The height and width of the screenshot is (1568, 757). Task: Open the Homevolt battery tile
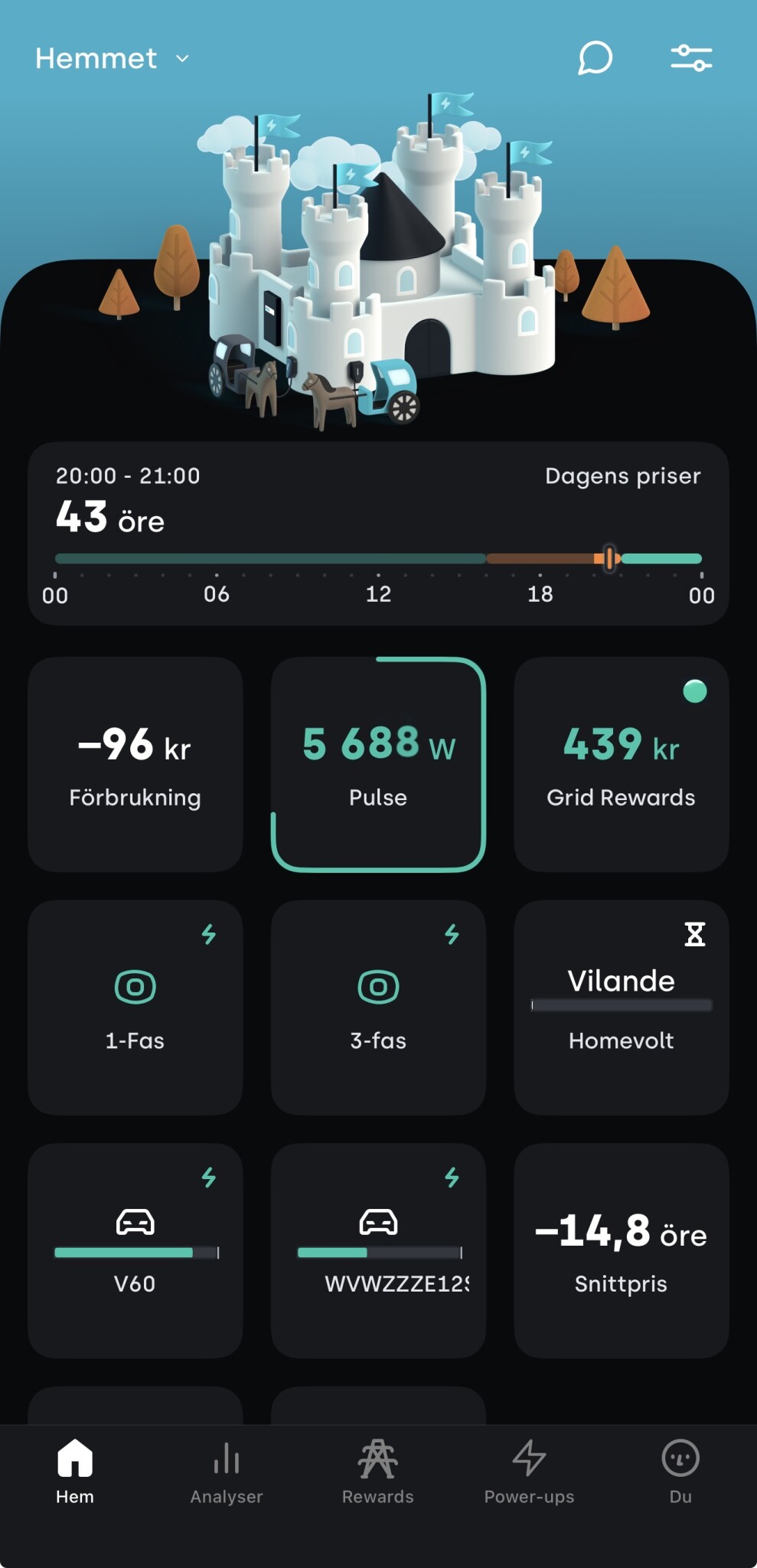(621, 1007)
